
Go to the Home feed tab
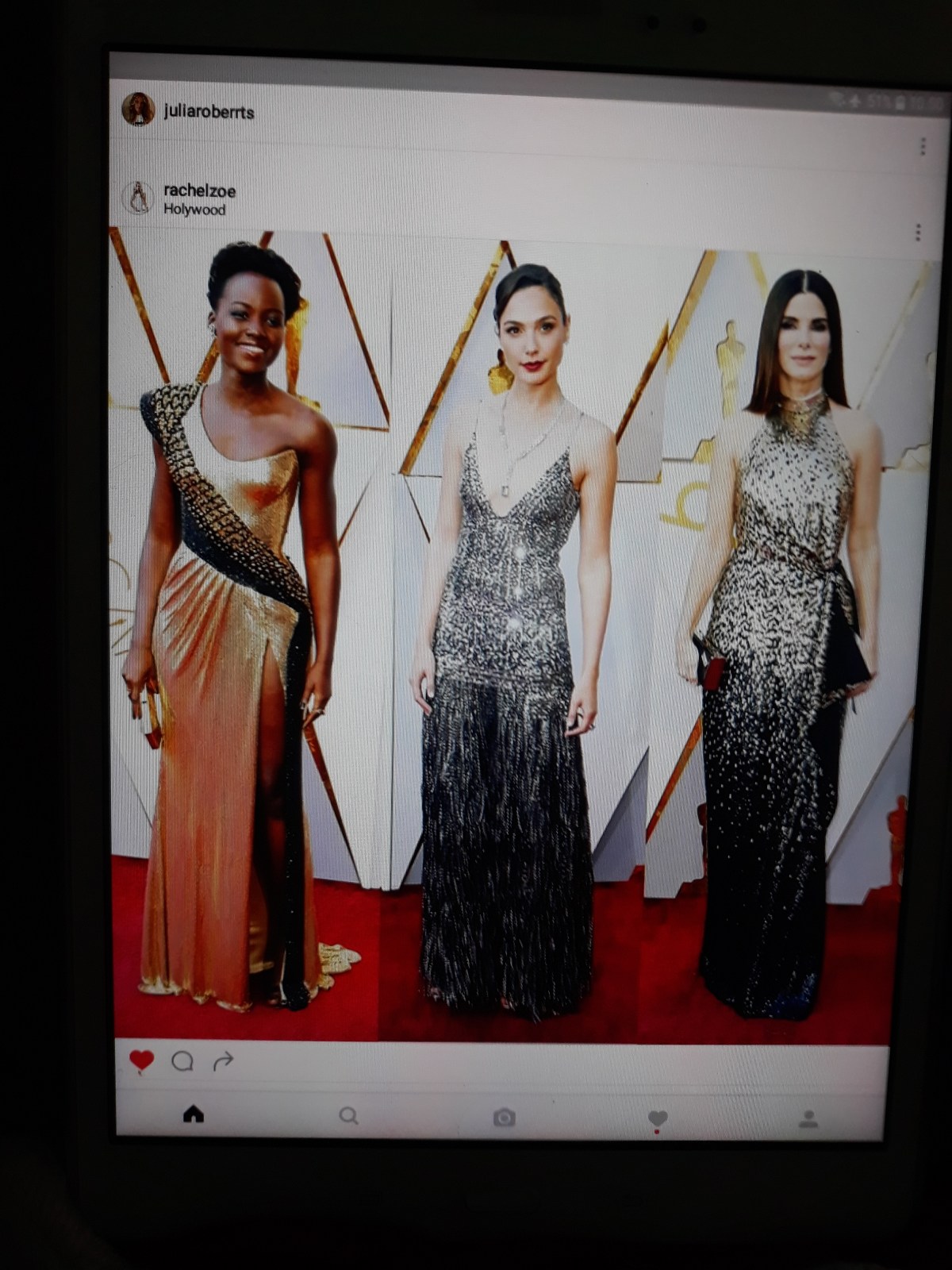click(x=193, y=1115)
